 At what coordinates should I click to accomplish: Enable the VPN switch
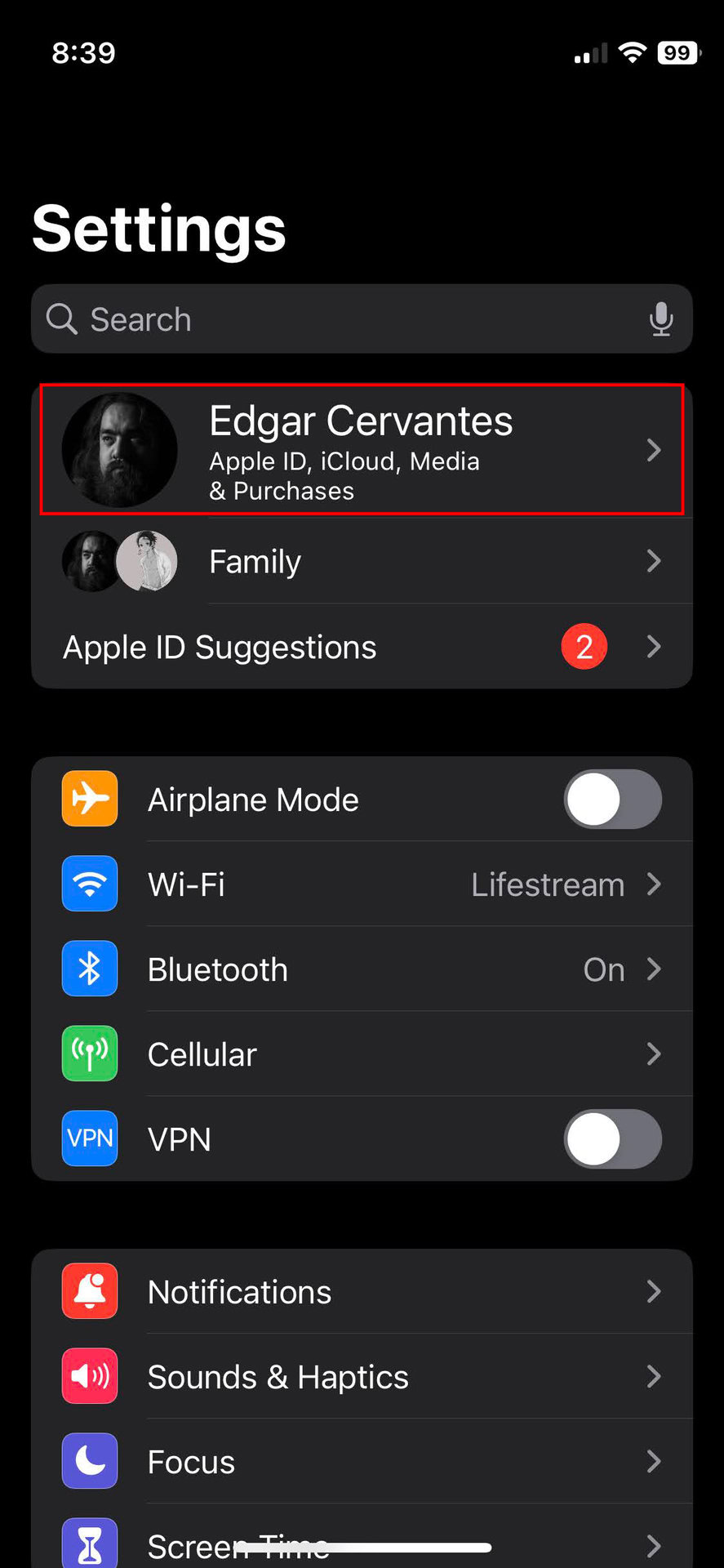[x=612, y=1139]
